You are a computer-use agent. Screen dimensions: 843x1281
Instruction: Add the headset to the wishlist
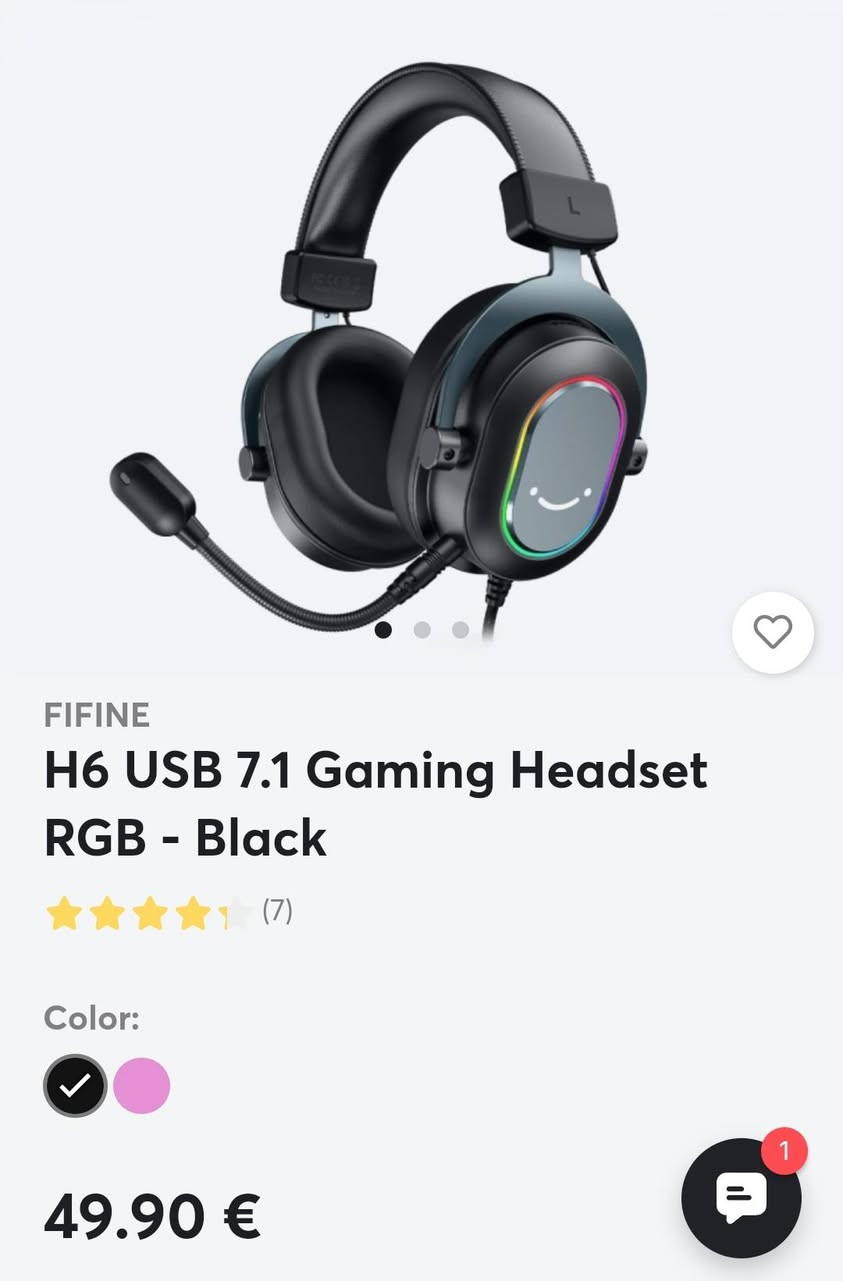[772, 632]
